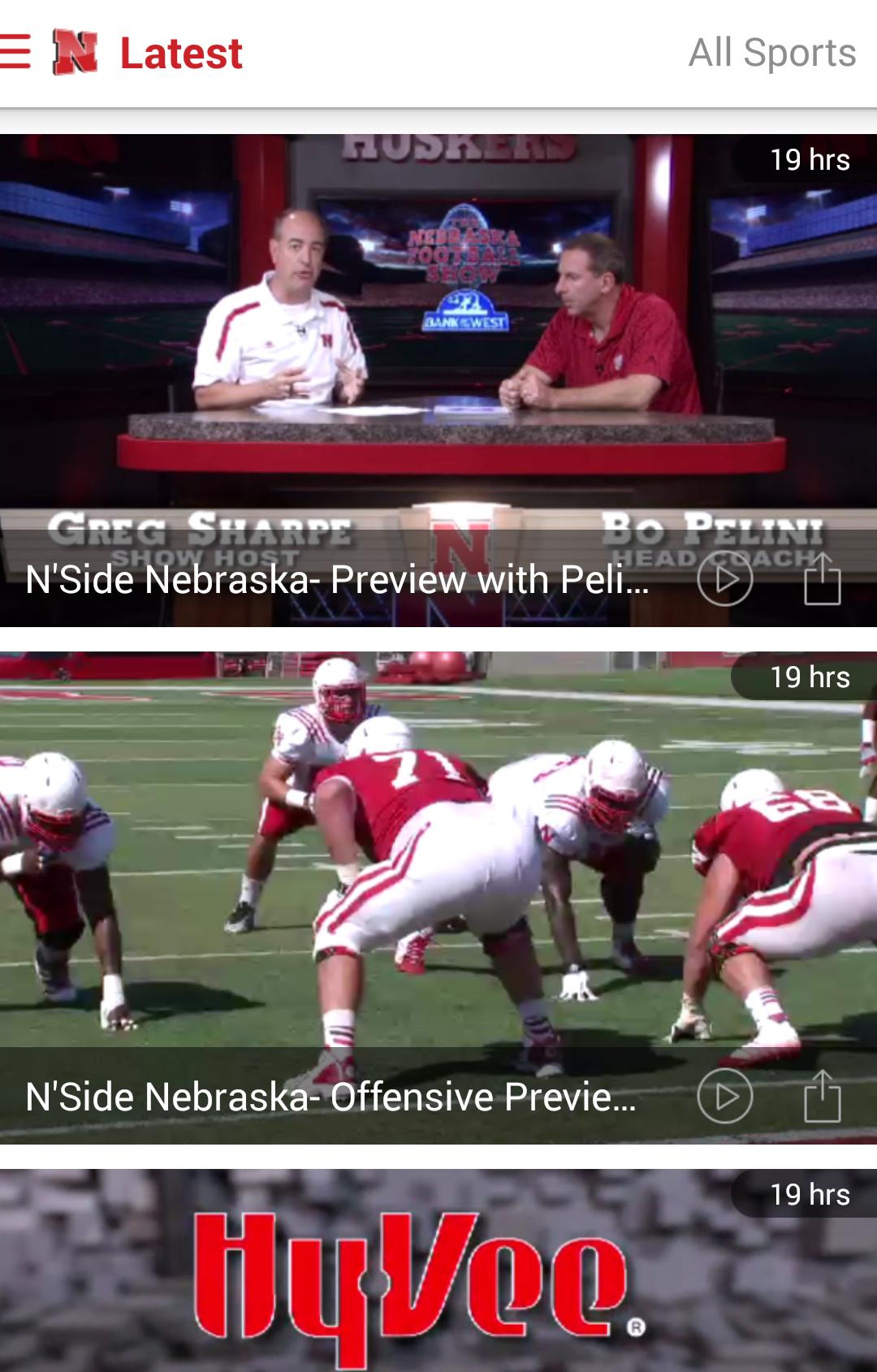This screenshot has height=1372, width=877.
Task: Open the navigation hamburger menu
Action: (15, 51)
